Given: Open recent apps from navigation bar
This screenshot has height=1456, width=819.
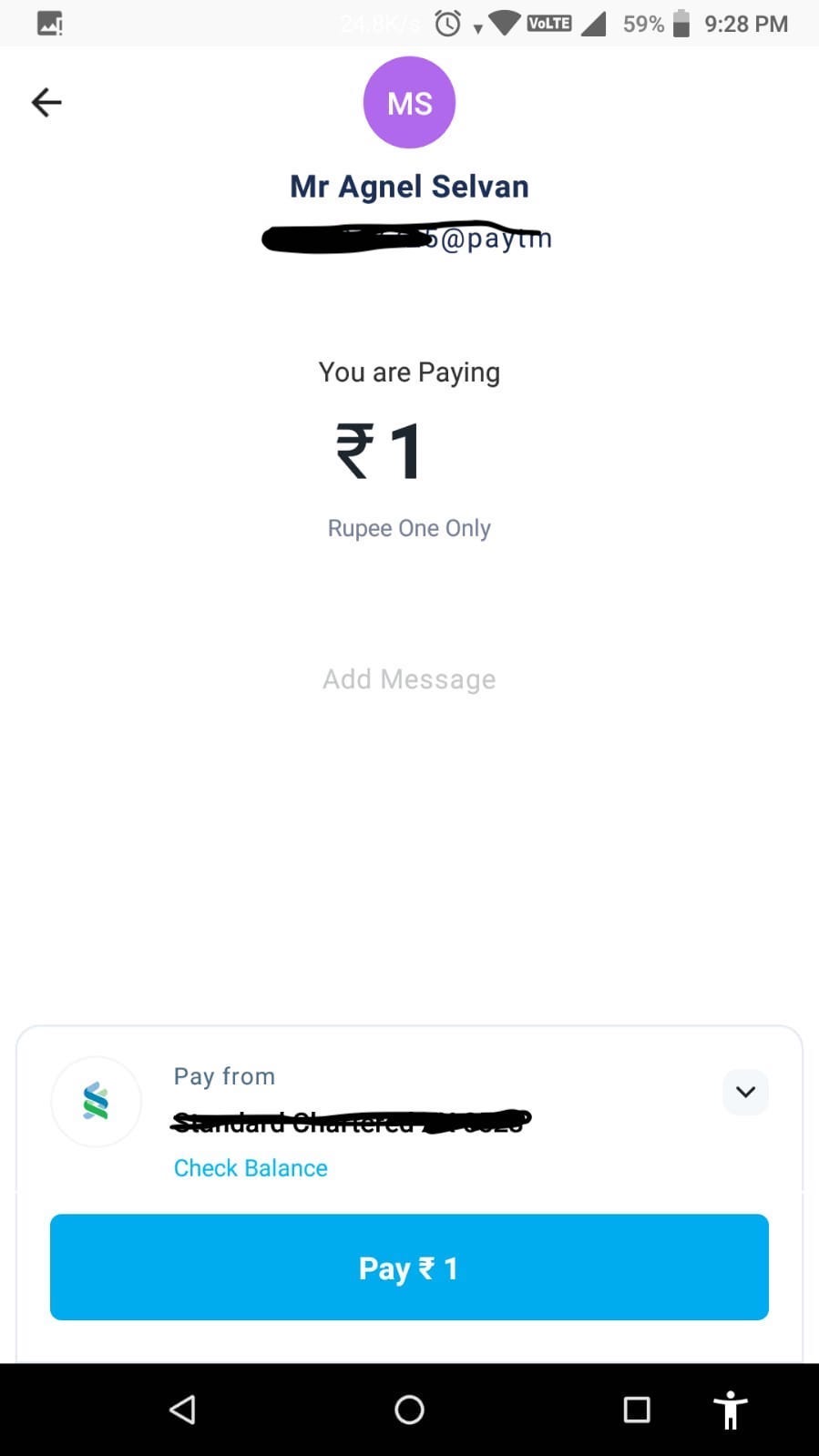Looking at the screenshot, I should pos(636,1410).
